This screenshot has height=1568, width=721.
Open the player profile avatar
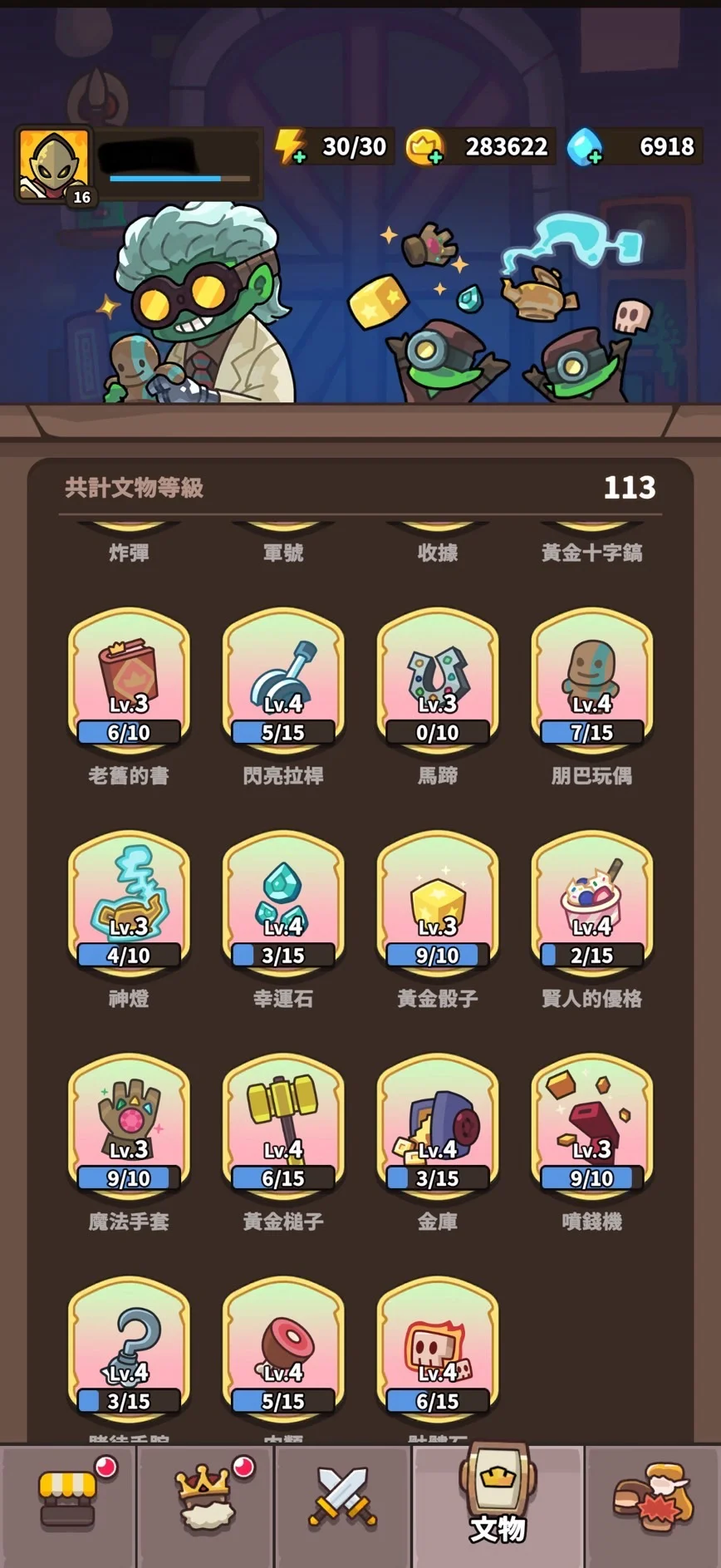[x=54, y=164]
